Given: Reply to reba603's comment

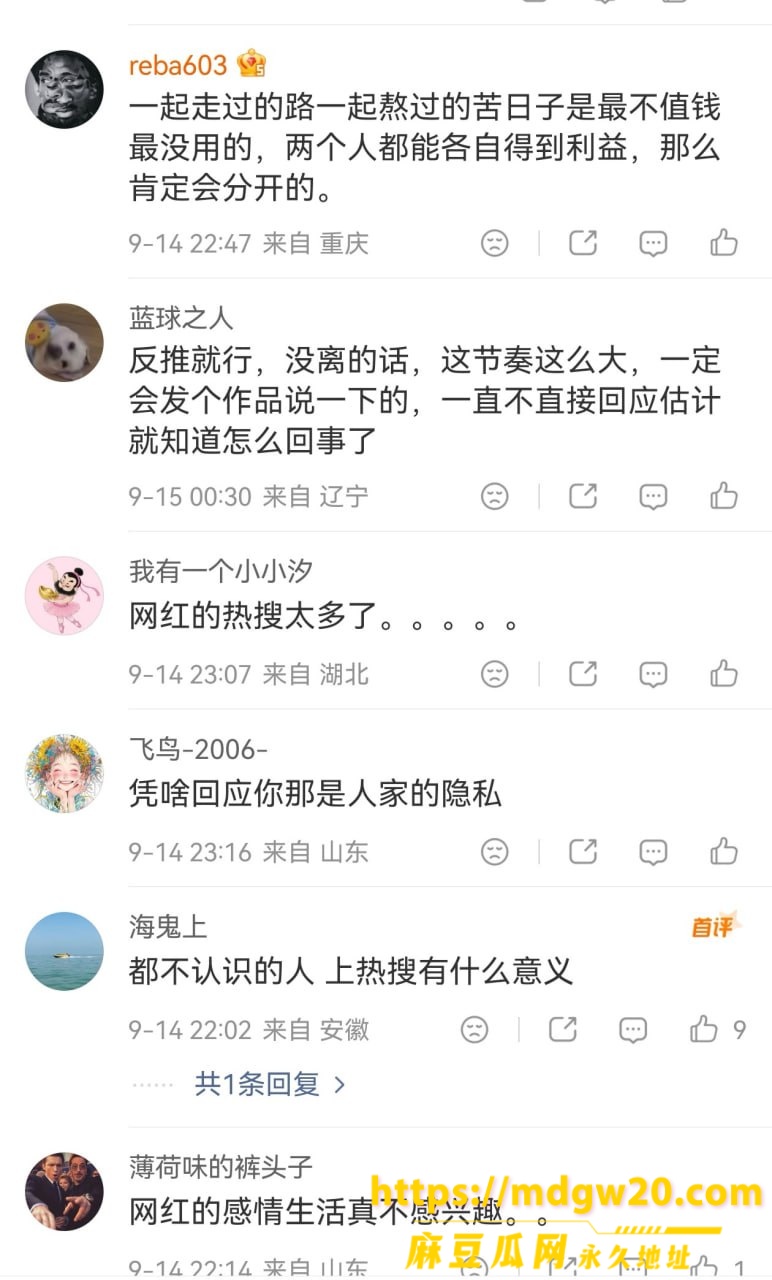Looking at the screenshot, I should [x=653, y=243].
